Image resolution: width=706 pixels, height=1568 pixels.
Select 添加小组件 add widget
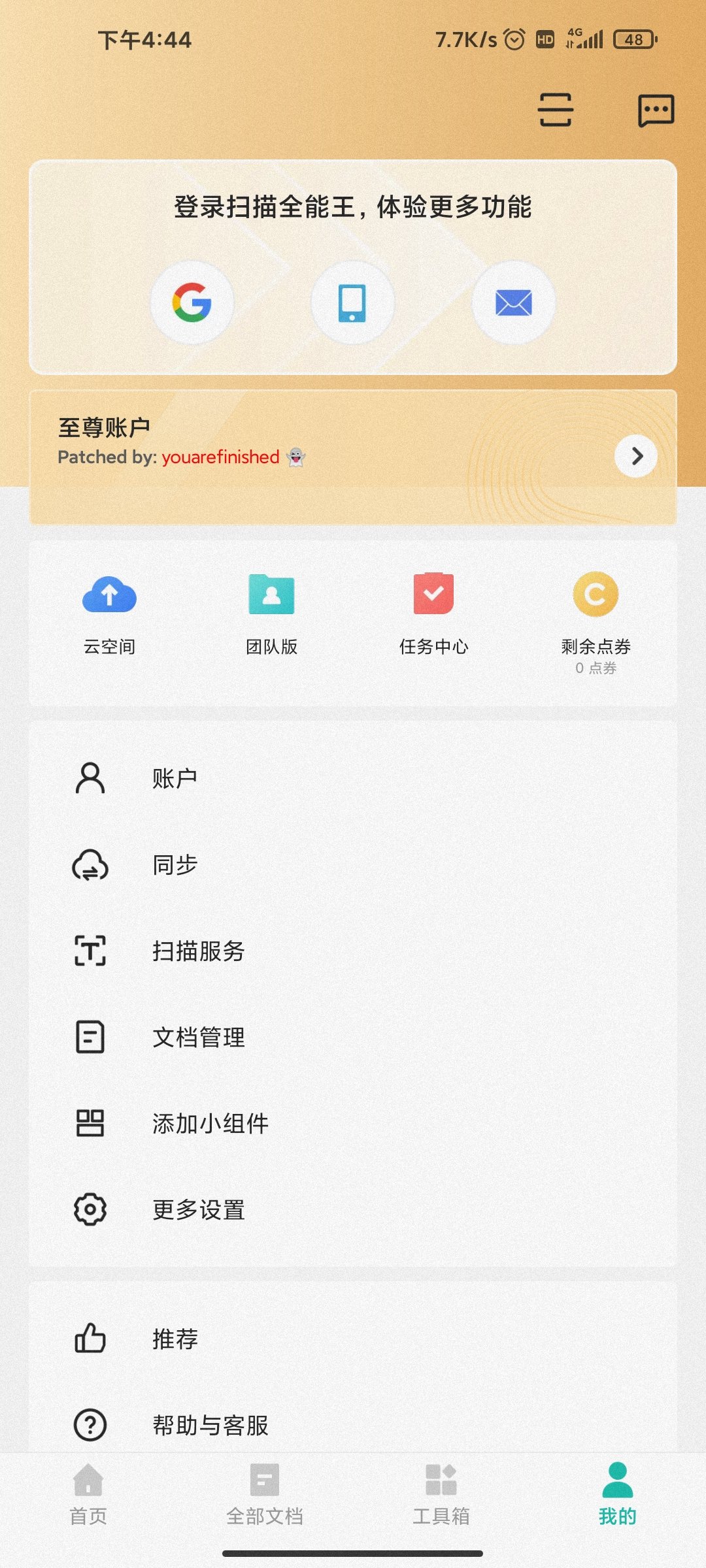(x=353, y=1123)
